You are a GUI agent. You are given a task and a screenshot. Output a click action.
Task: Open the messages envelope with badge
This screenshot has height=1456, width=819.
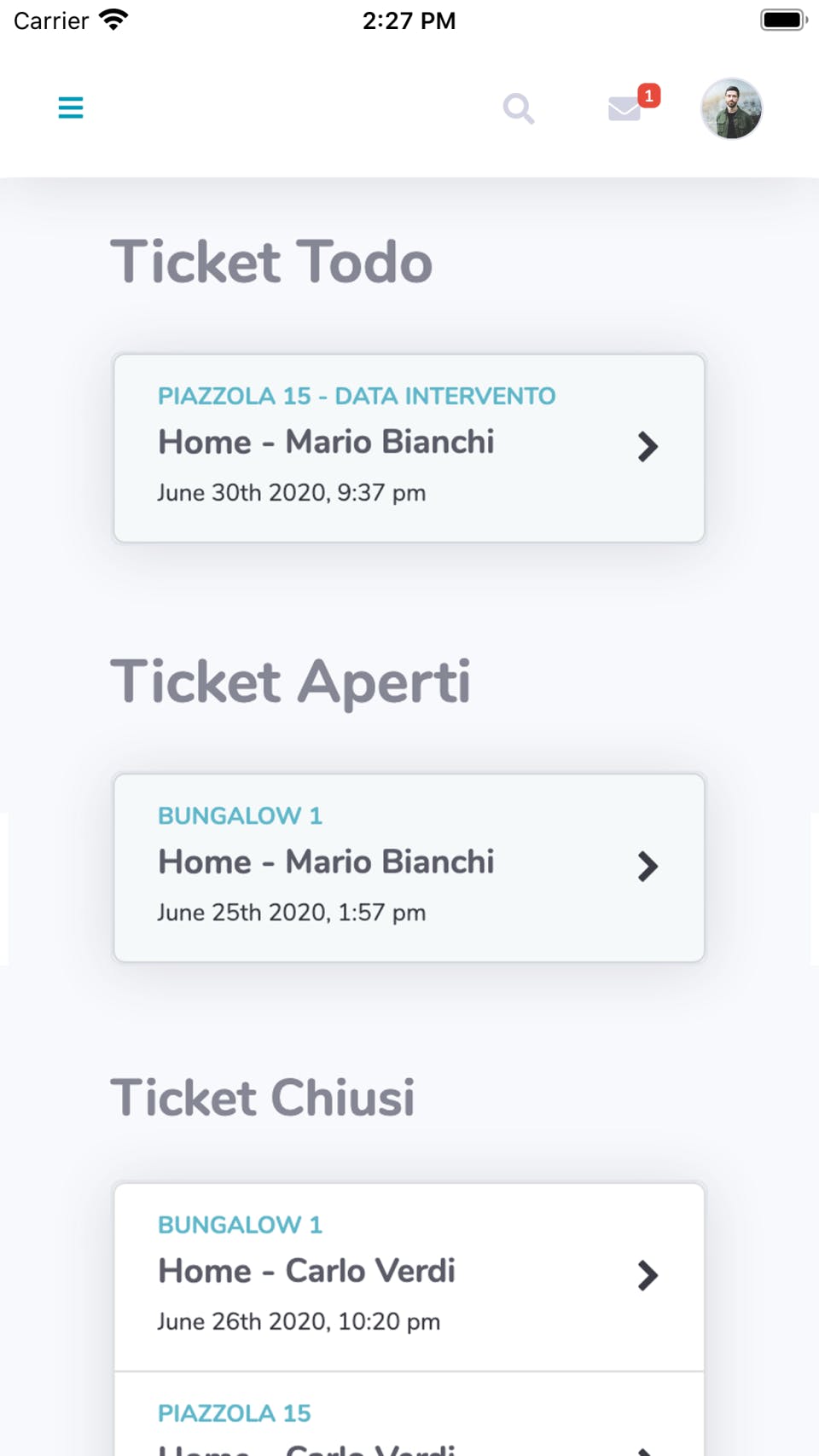(x=625, y=108)
